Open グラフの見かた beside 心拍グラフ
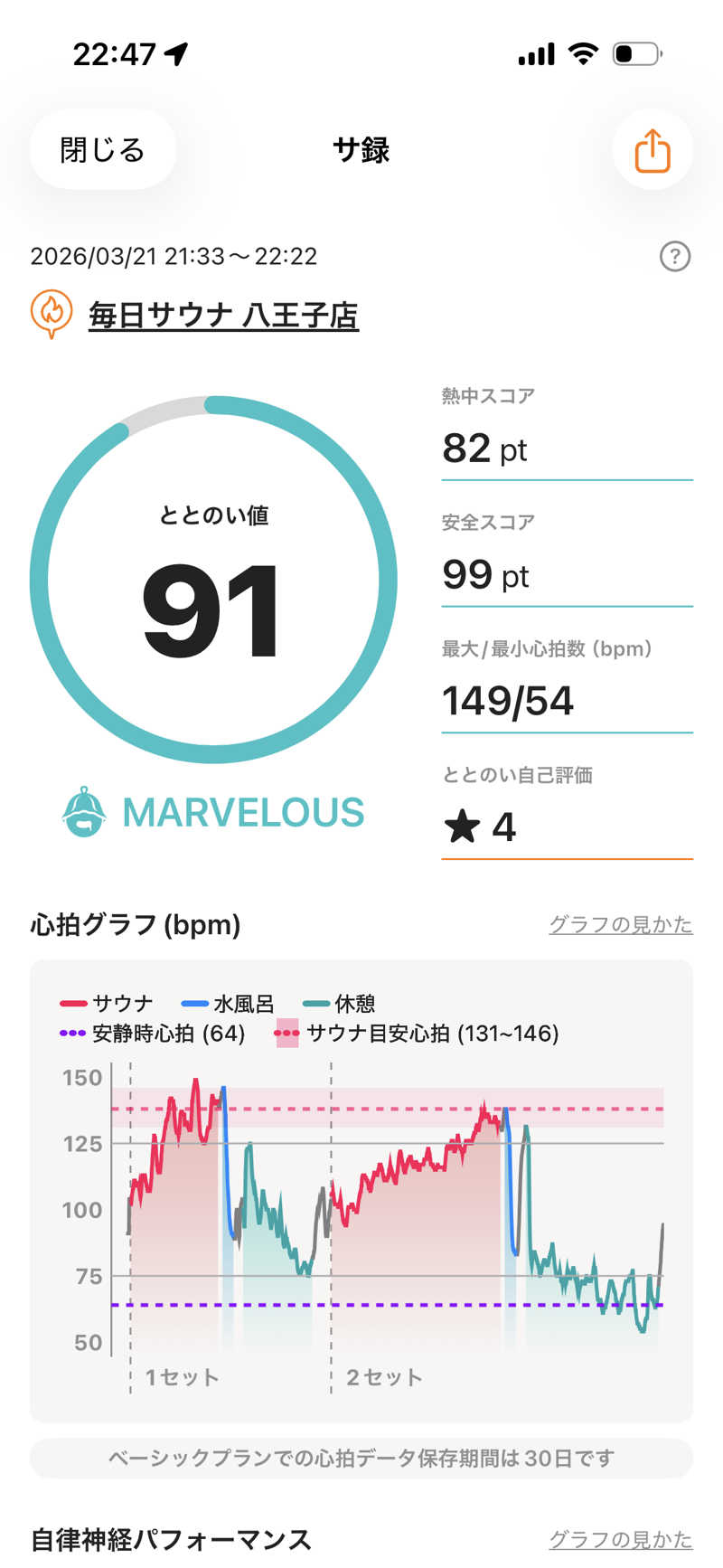723x1568 pixels. pyautogui.click(x=620, y=924)
